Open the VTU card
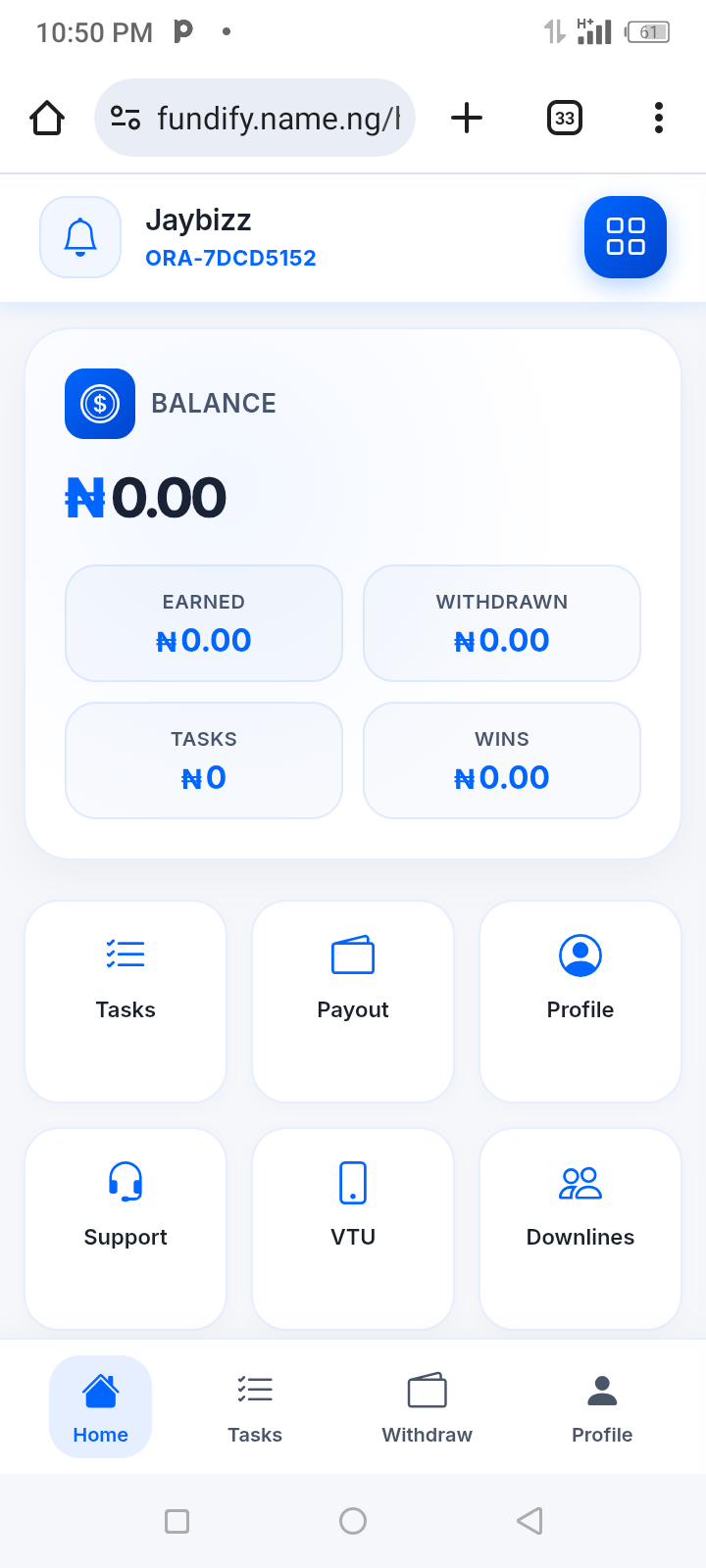 [353, 1228]
